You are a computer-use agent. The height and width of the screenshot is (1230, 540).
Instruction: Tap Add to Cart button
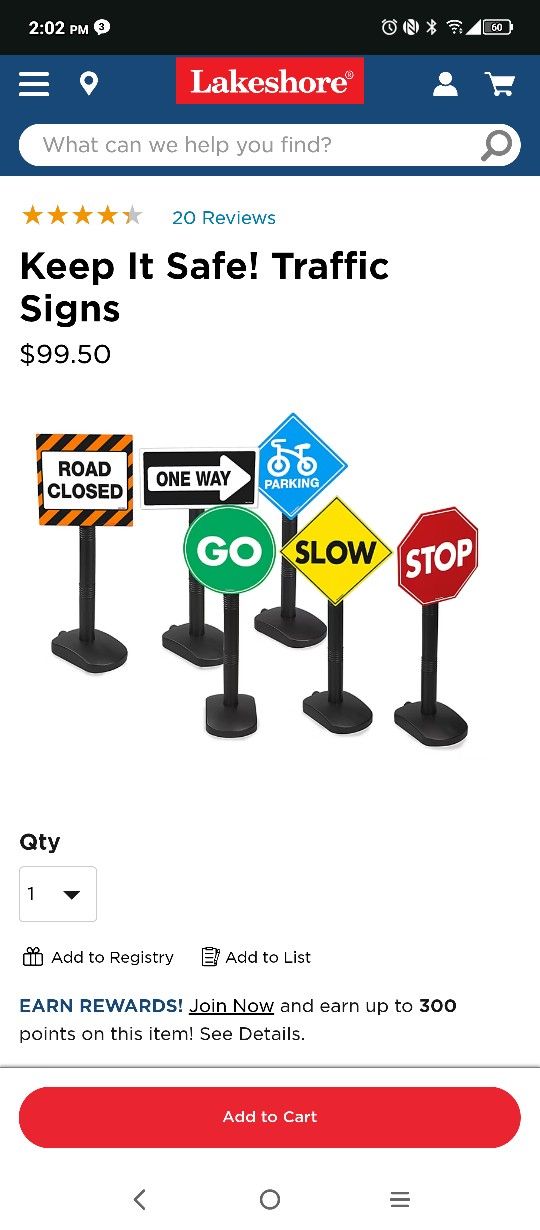point(270,1117)
